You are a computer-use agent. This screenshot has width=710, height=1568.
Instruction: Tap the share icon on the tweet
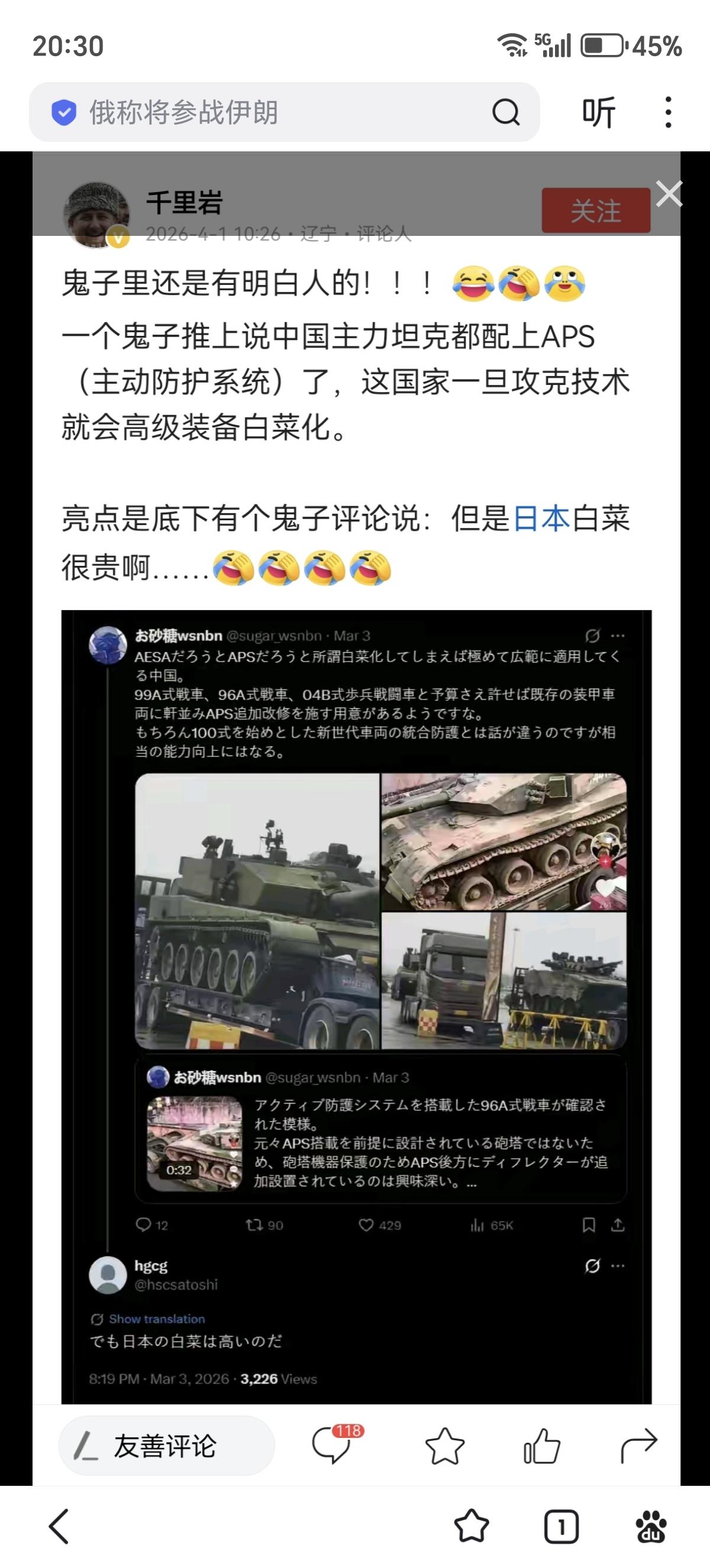(617, 1225)
